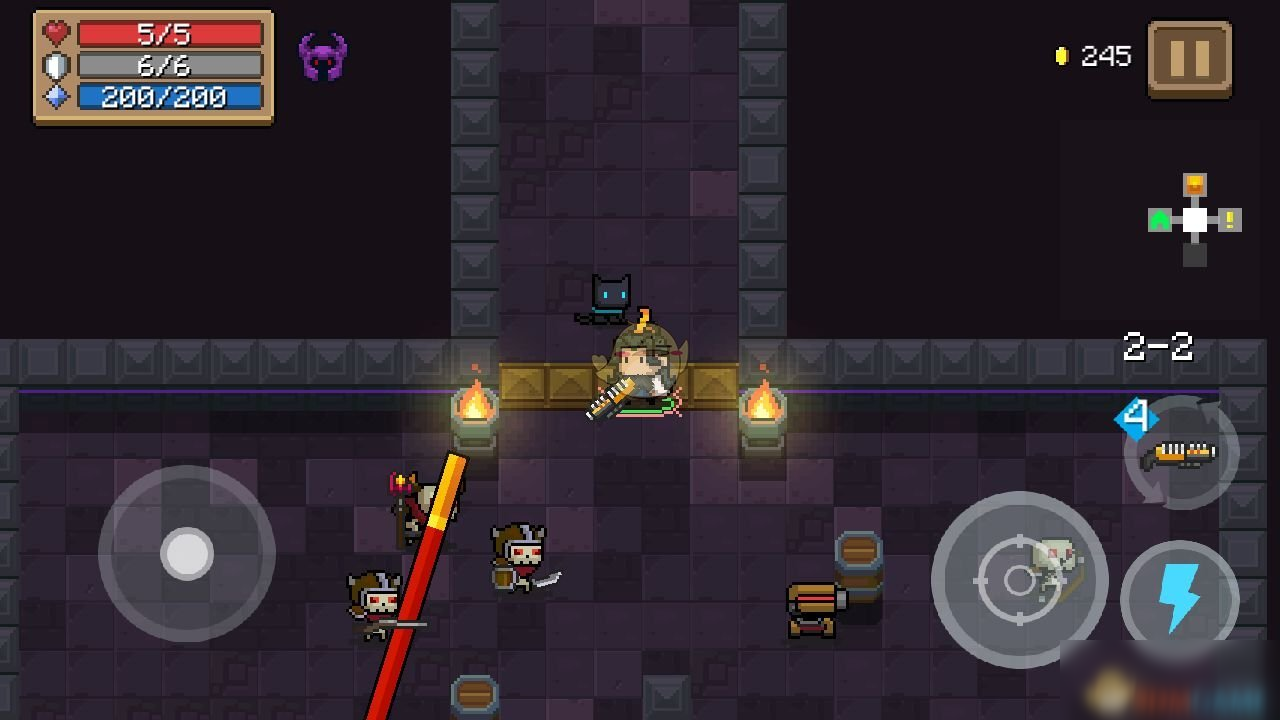The image size is (1280, 720).
Task: Activate the lightning skill button
Action: coord(1179,599)
